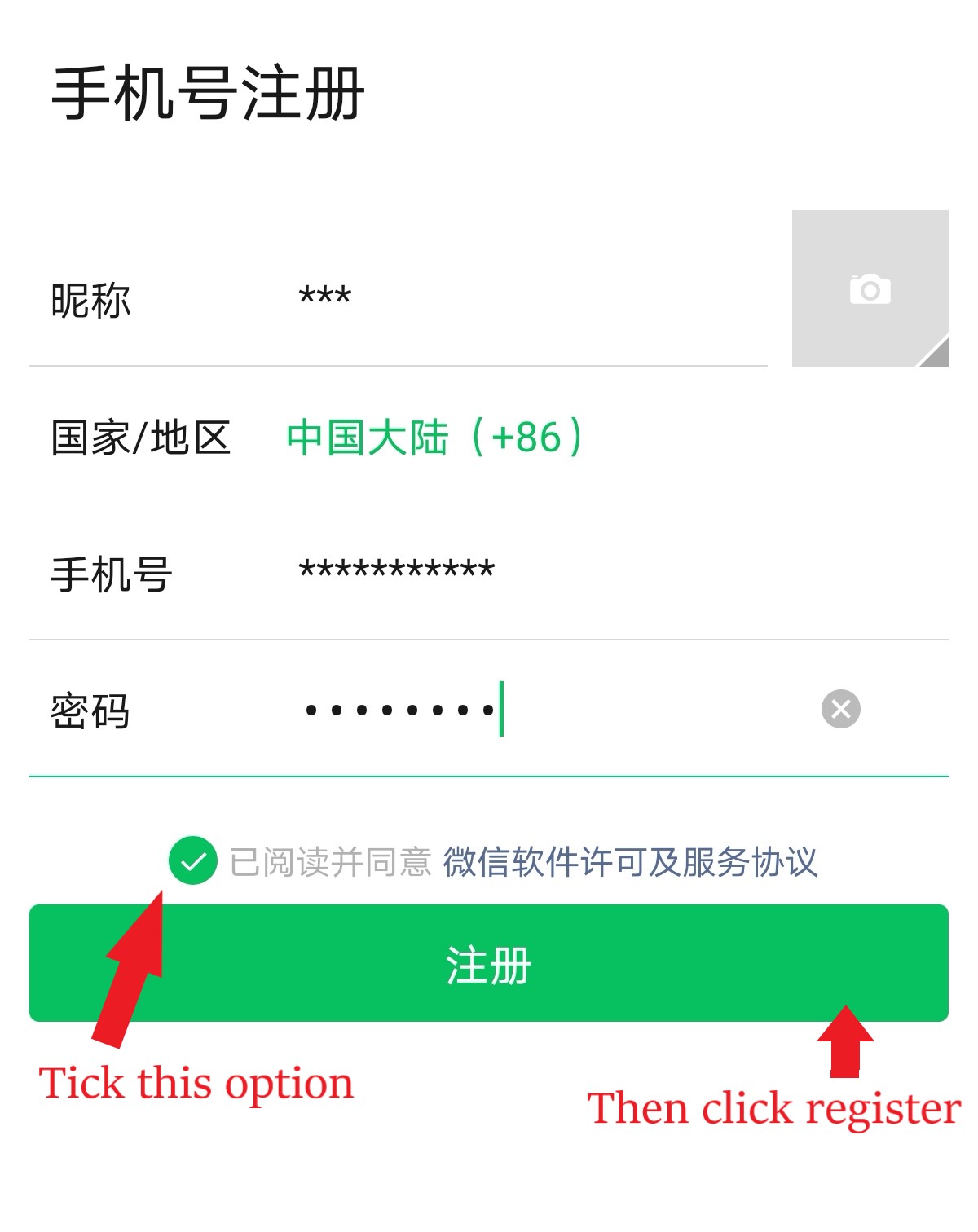Tap the green 注册 register button
Viewport: 978px width, 1232px height.
tap(489, 963)
